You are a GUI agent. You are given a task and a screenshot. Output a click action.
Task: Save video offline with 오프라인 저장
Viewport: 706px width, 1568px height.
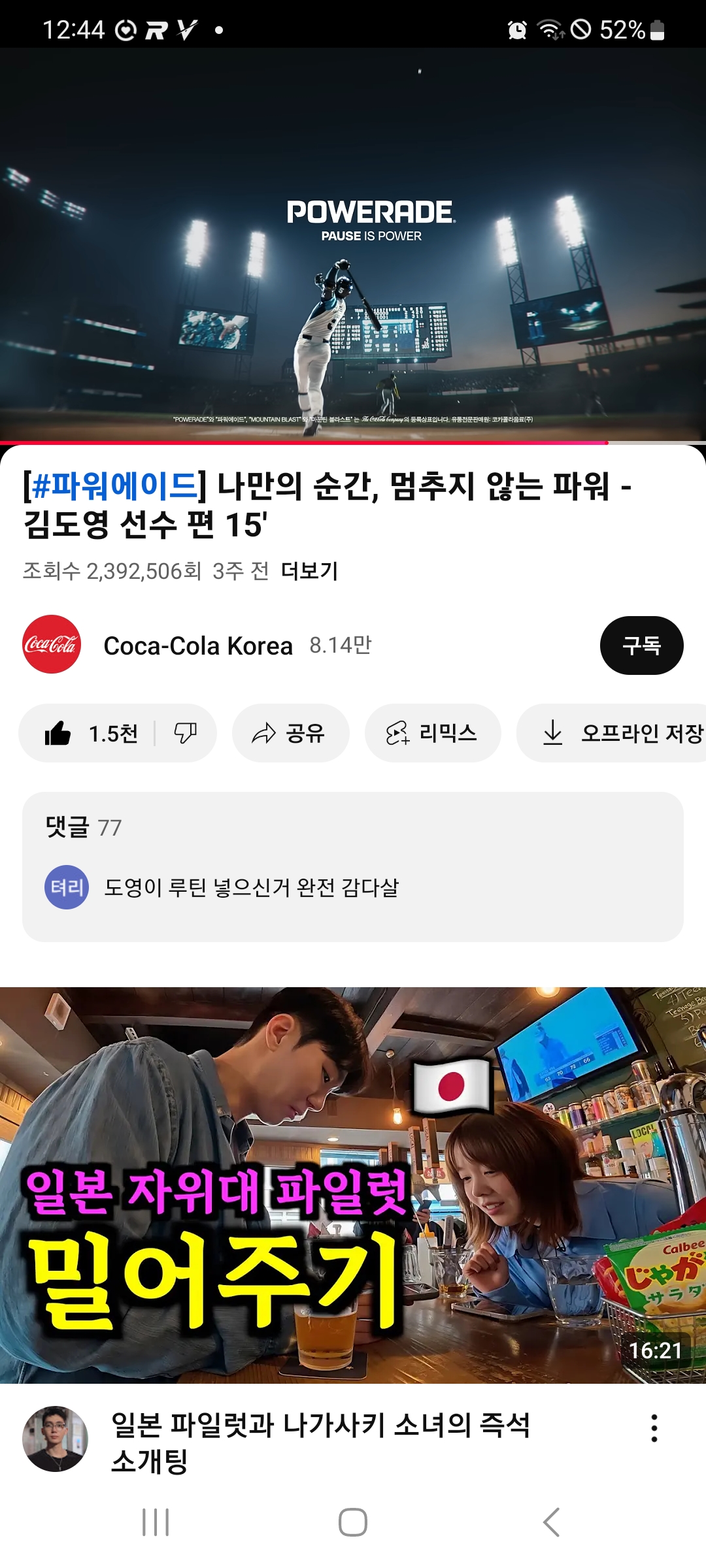621,733
